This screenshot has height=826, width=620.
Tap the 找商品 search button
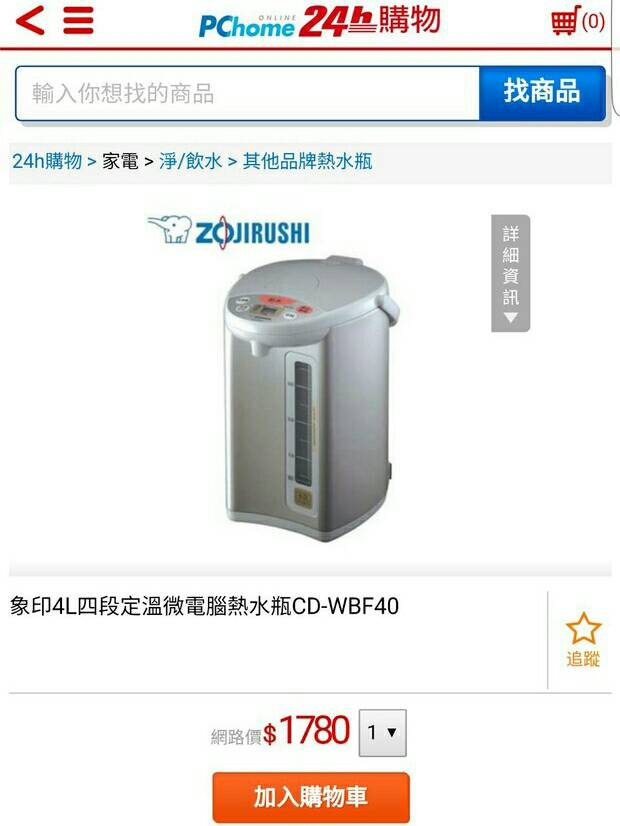[x=542, y=93]
